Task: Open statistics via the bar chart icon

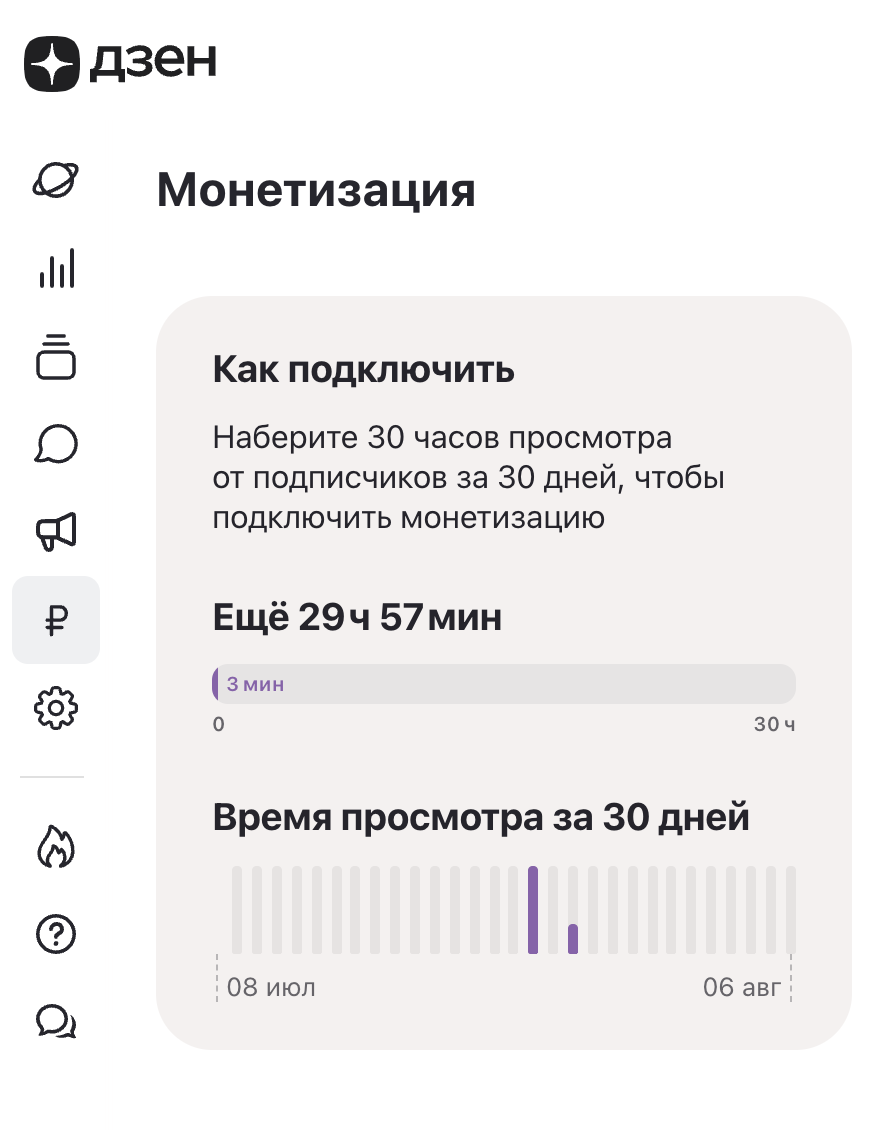Action: [x=55, y=269]
